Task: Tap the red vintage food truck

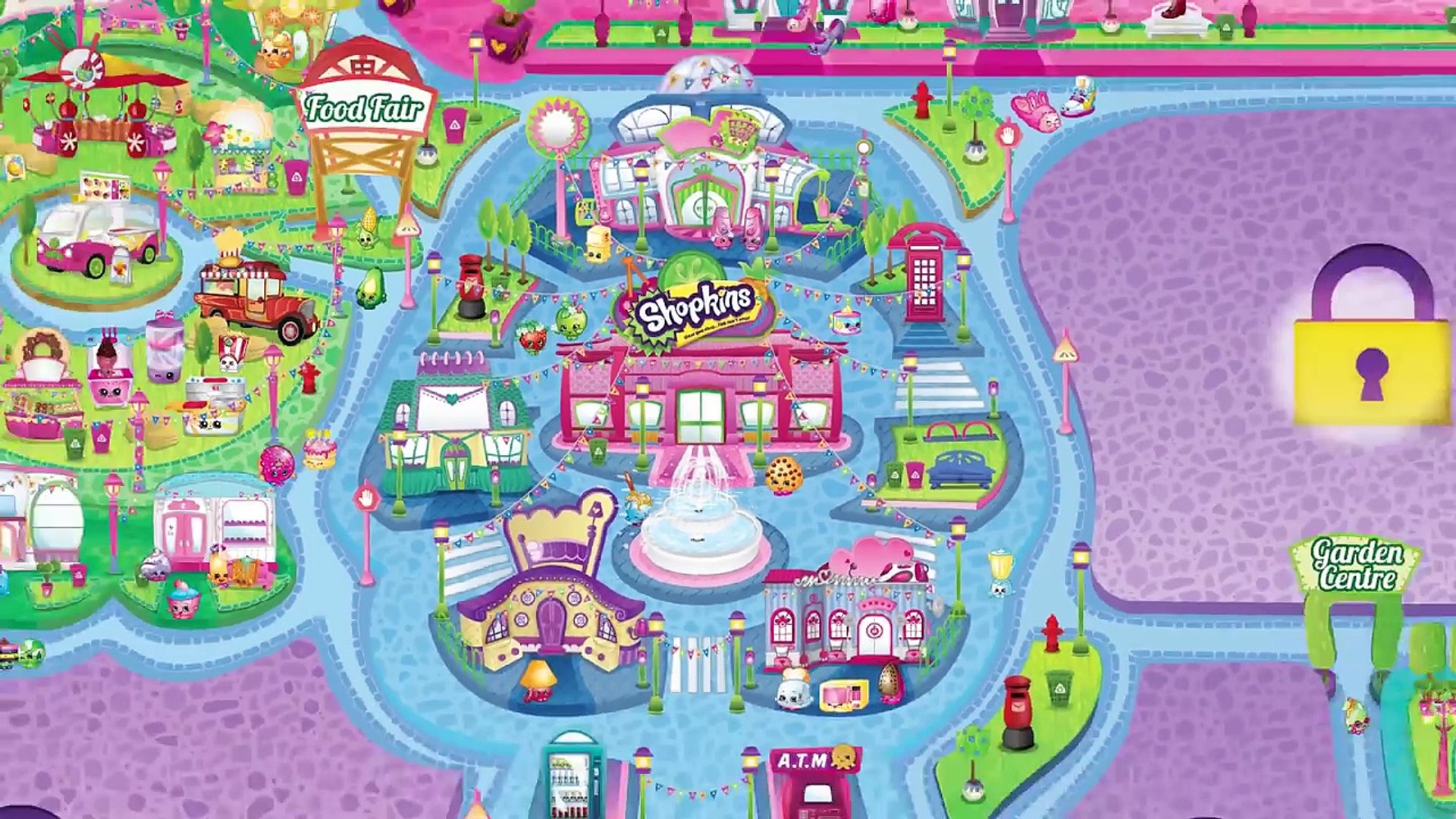Action: tap(256, 300)
